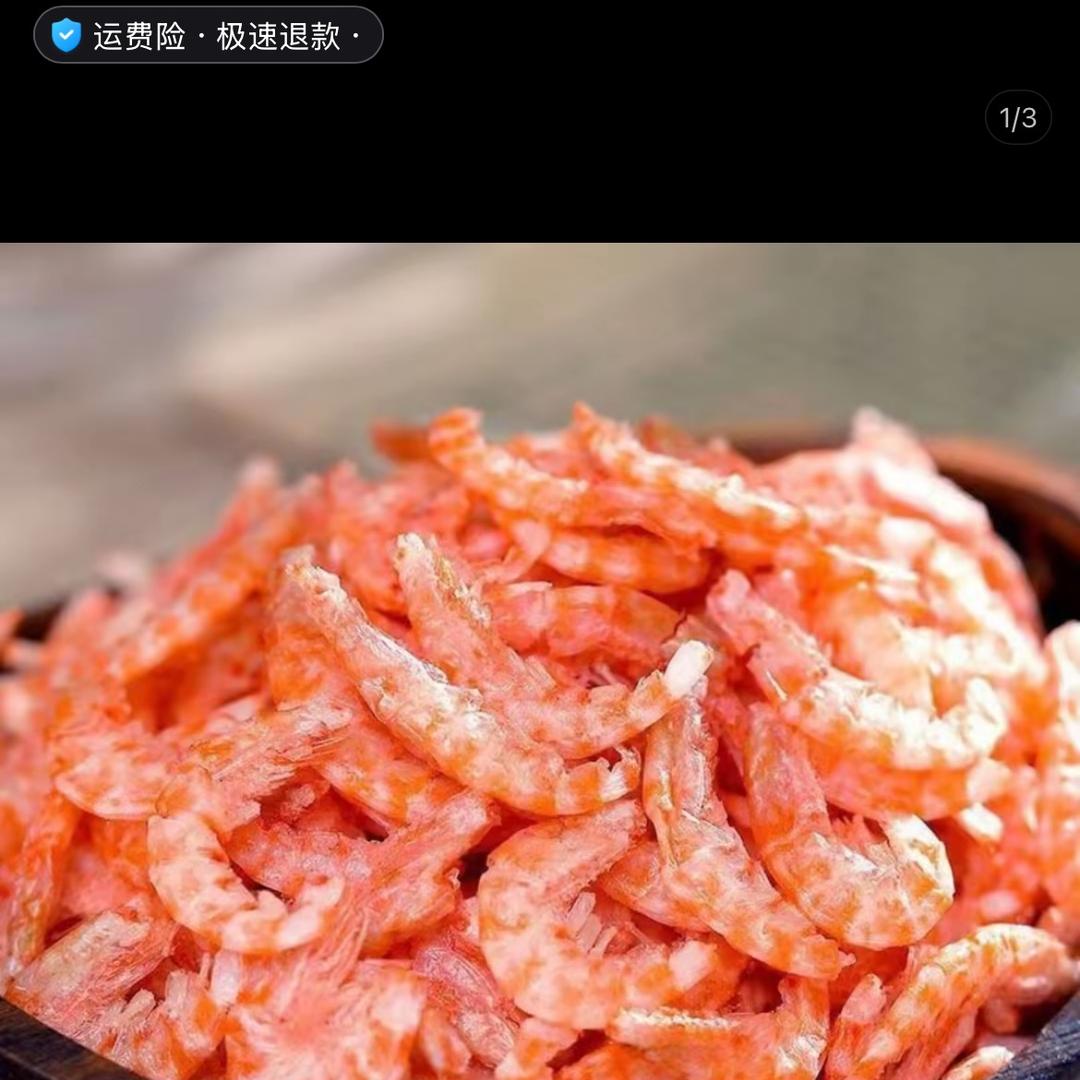Open the 运费险 · 极速退款 guarantee chip
This screenshot has height=1080, width=1080.
click(x=208, y=35)
